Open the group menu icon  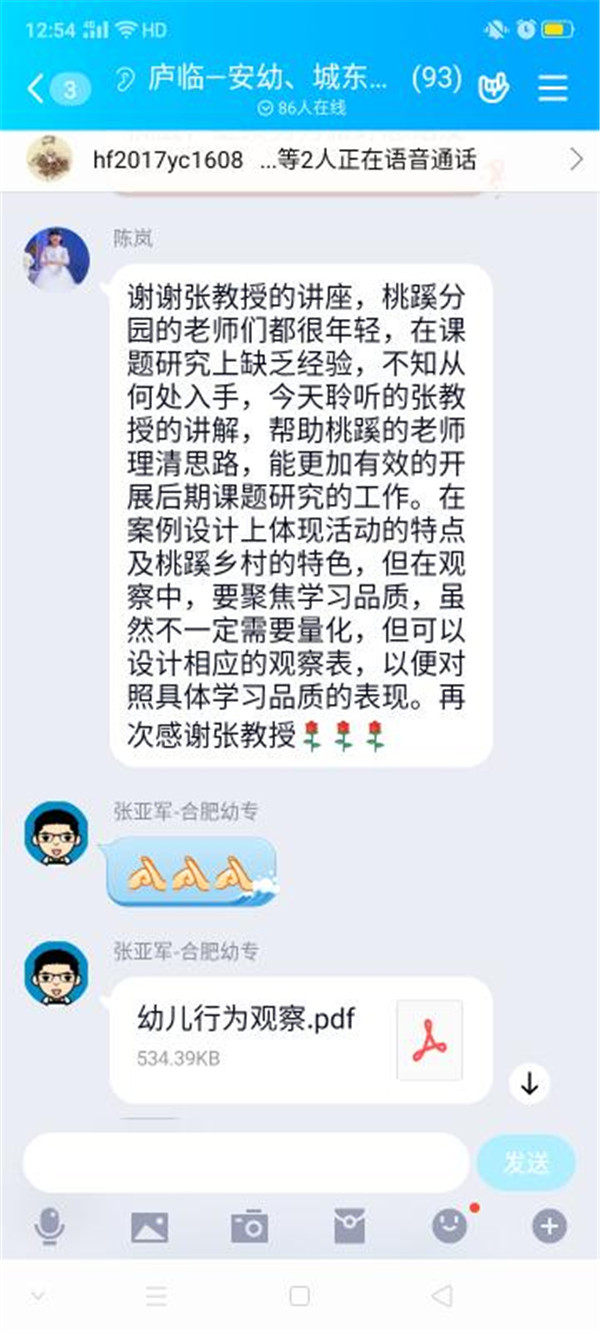tap(553, 88)
